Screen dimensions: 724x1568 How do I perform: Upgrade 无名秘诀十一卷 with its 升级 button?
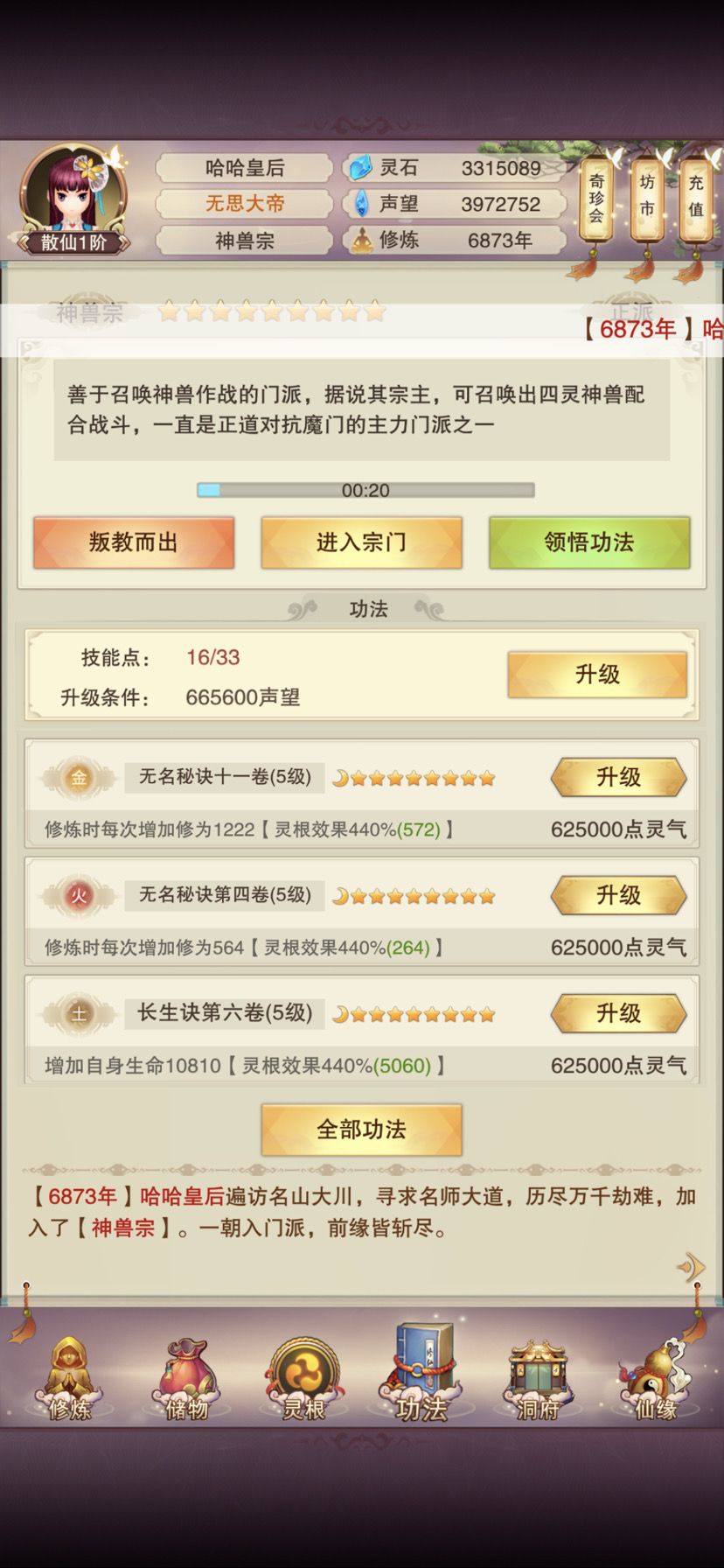coord(617,777)
